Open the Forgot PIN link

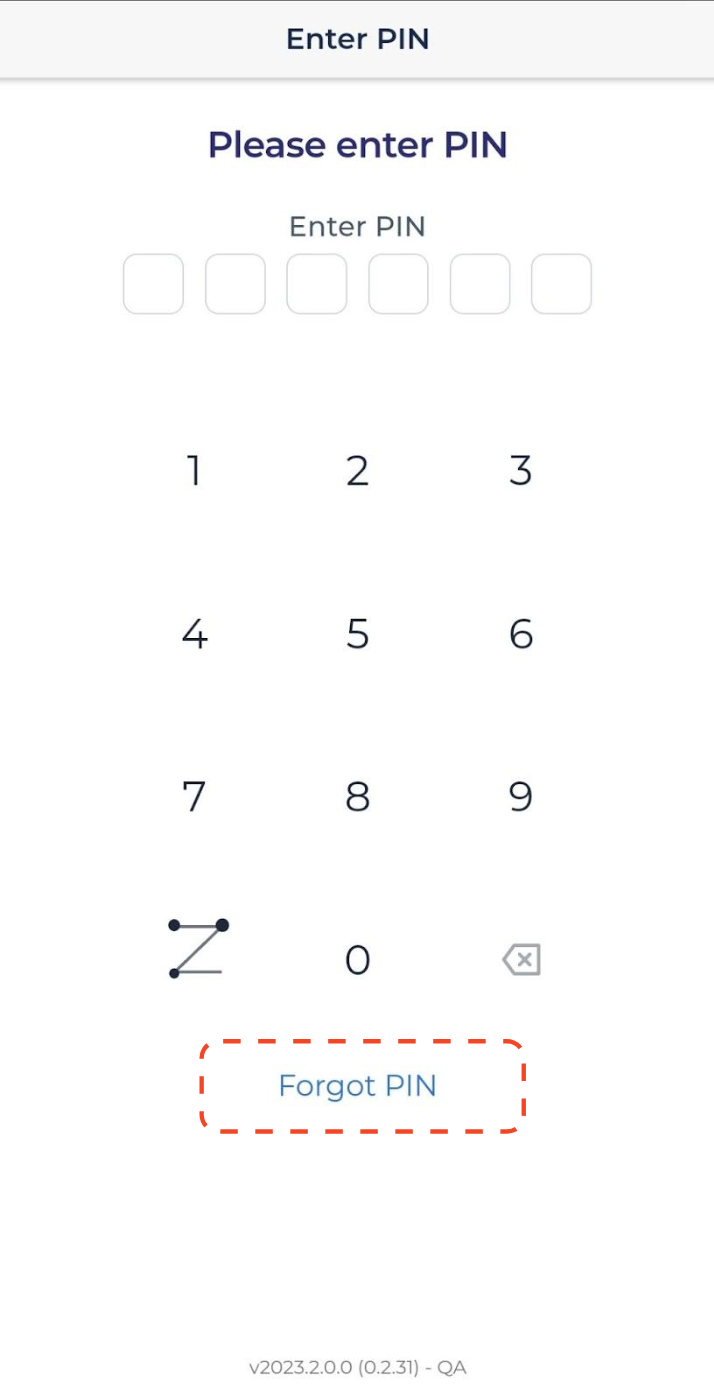357,1086
